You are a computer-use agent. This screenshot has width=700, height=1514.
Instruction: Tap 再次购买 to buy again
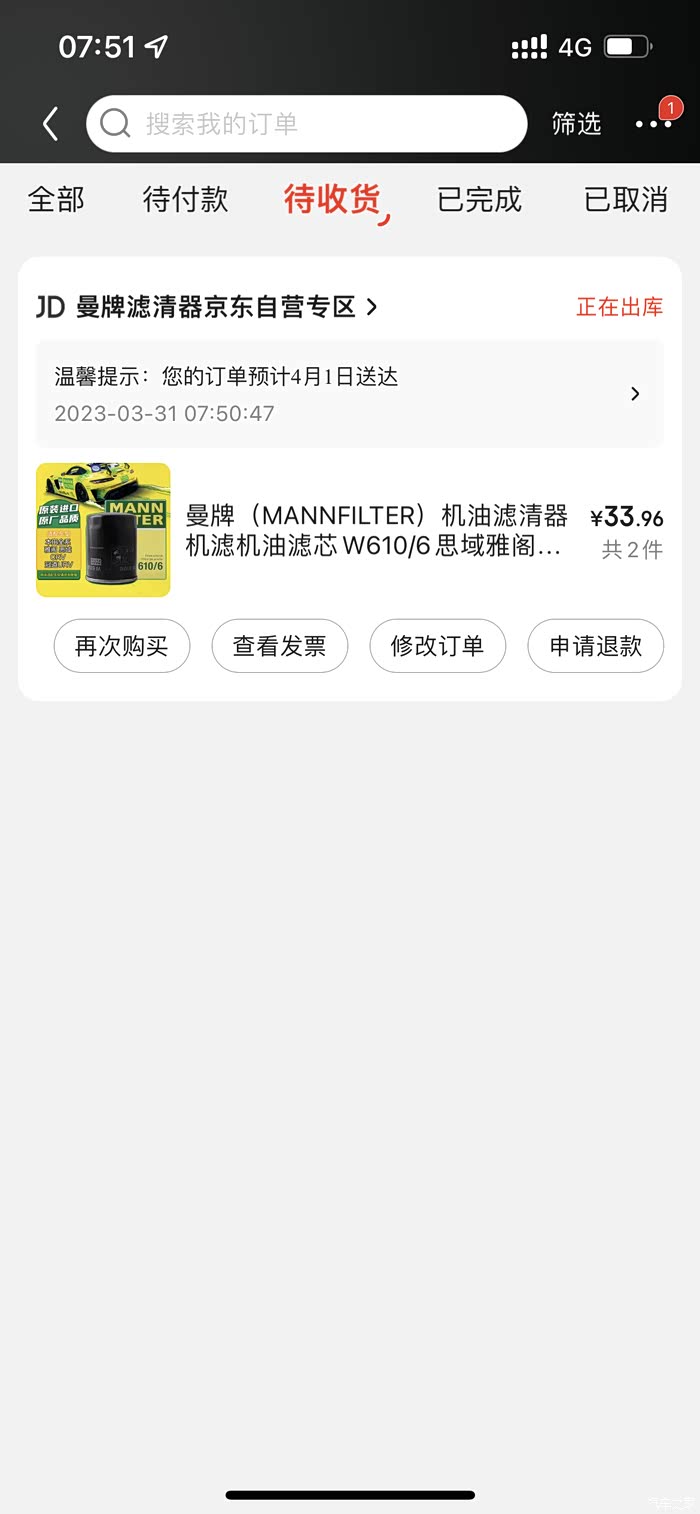tap(122, 646)
